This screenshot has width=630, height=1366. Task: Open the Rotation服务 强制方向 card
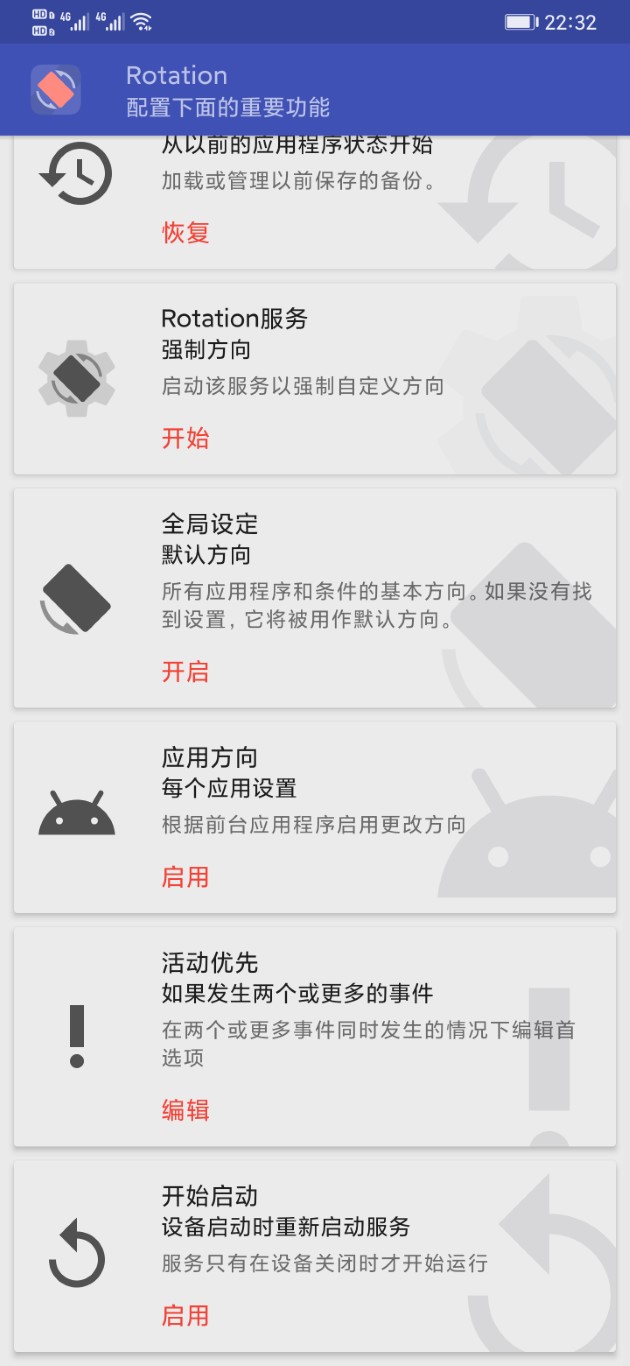(315, 378)
